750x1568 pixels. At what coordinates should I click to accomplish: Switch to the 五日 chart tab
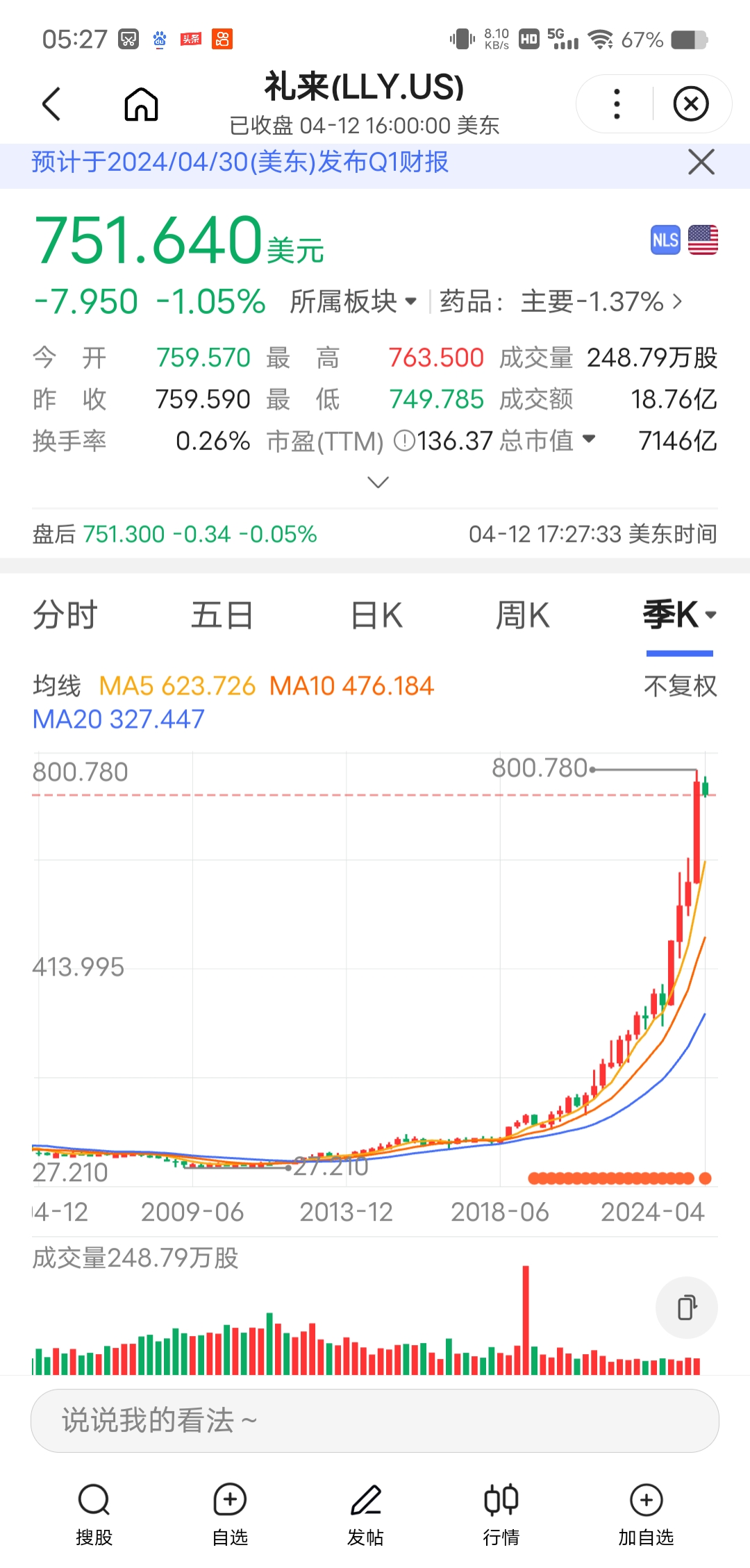222,615
